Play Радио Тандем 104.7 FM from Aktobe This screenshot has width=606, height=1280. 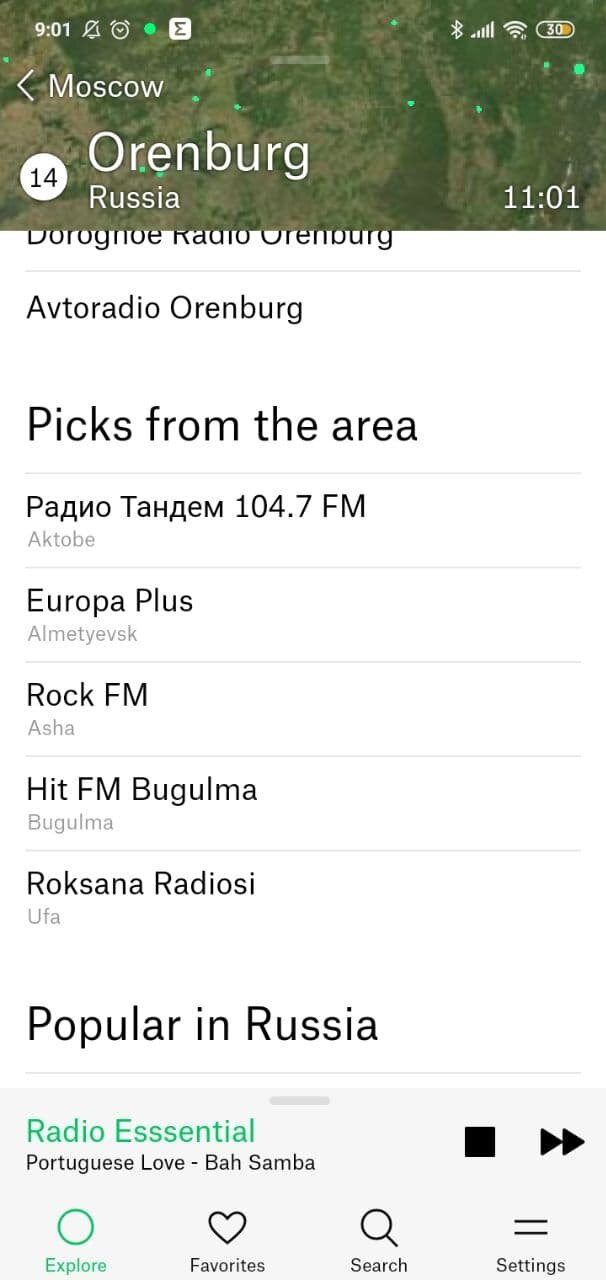coord(303,520)
